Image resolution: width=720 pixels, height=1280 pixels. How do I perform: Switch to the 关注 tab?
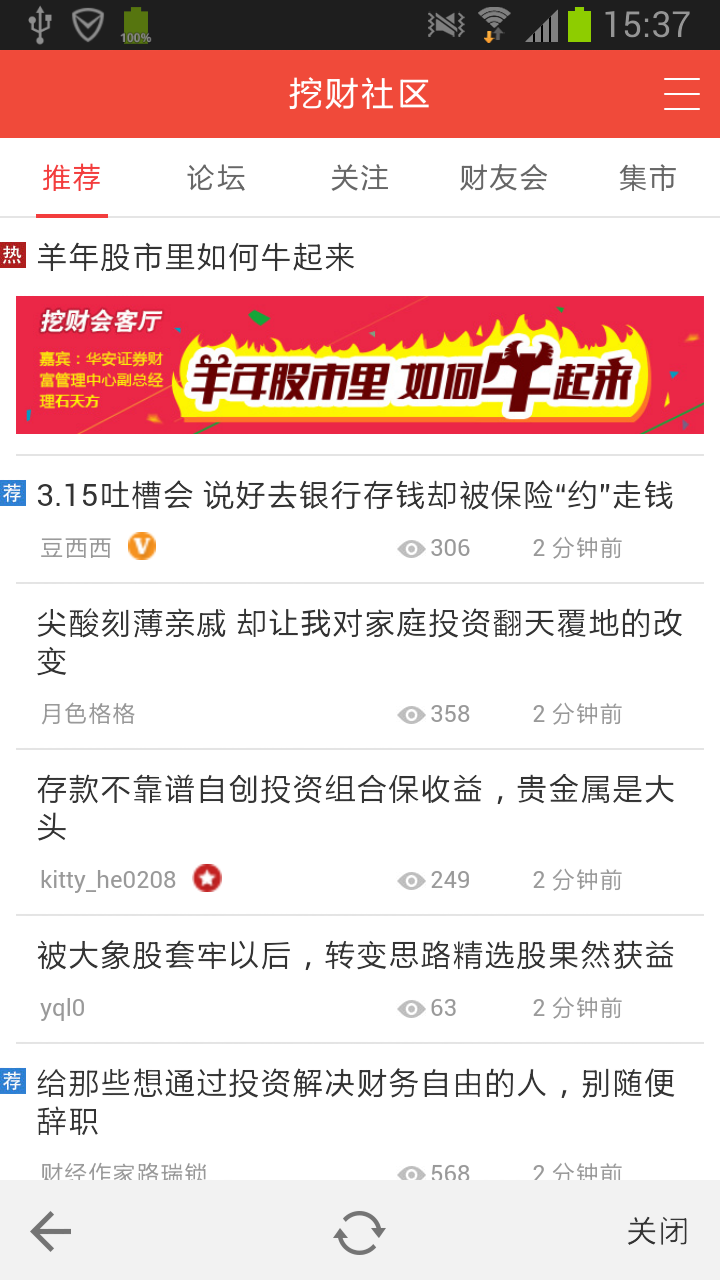point(360,178)
